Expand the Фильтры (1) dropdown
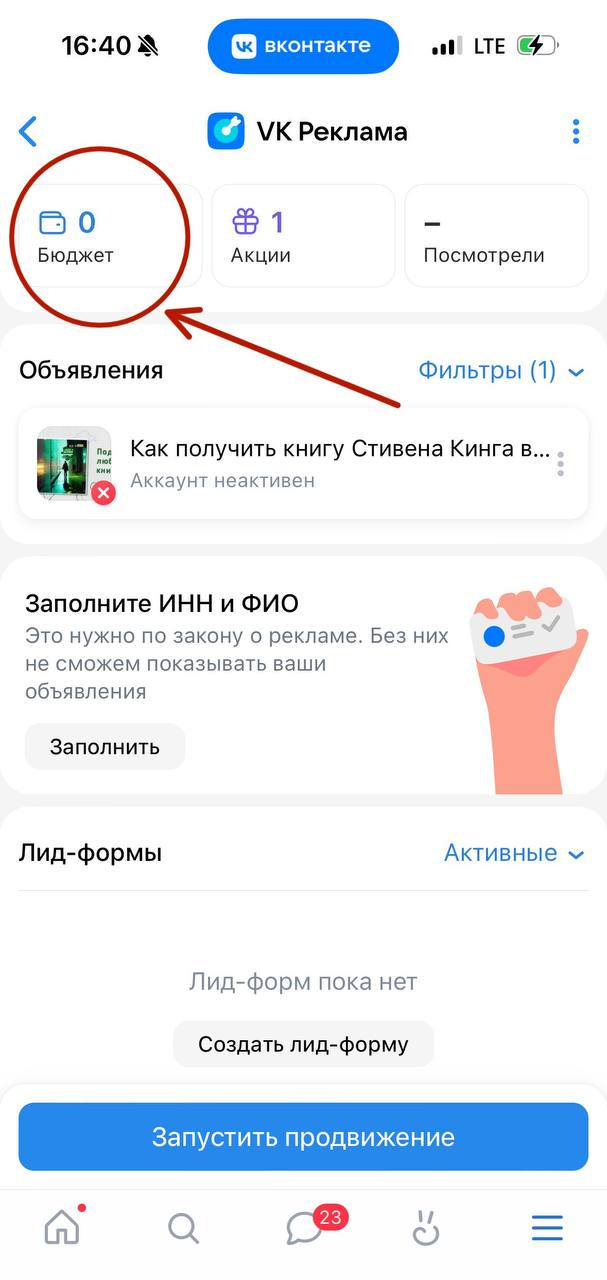This screenshot has height=1280, width=607. [501, 371]
